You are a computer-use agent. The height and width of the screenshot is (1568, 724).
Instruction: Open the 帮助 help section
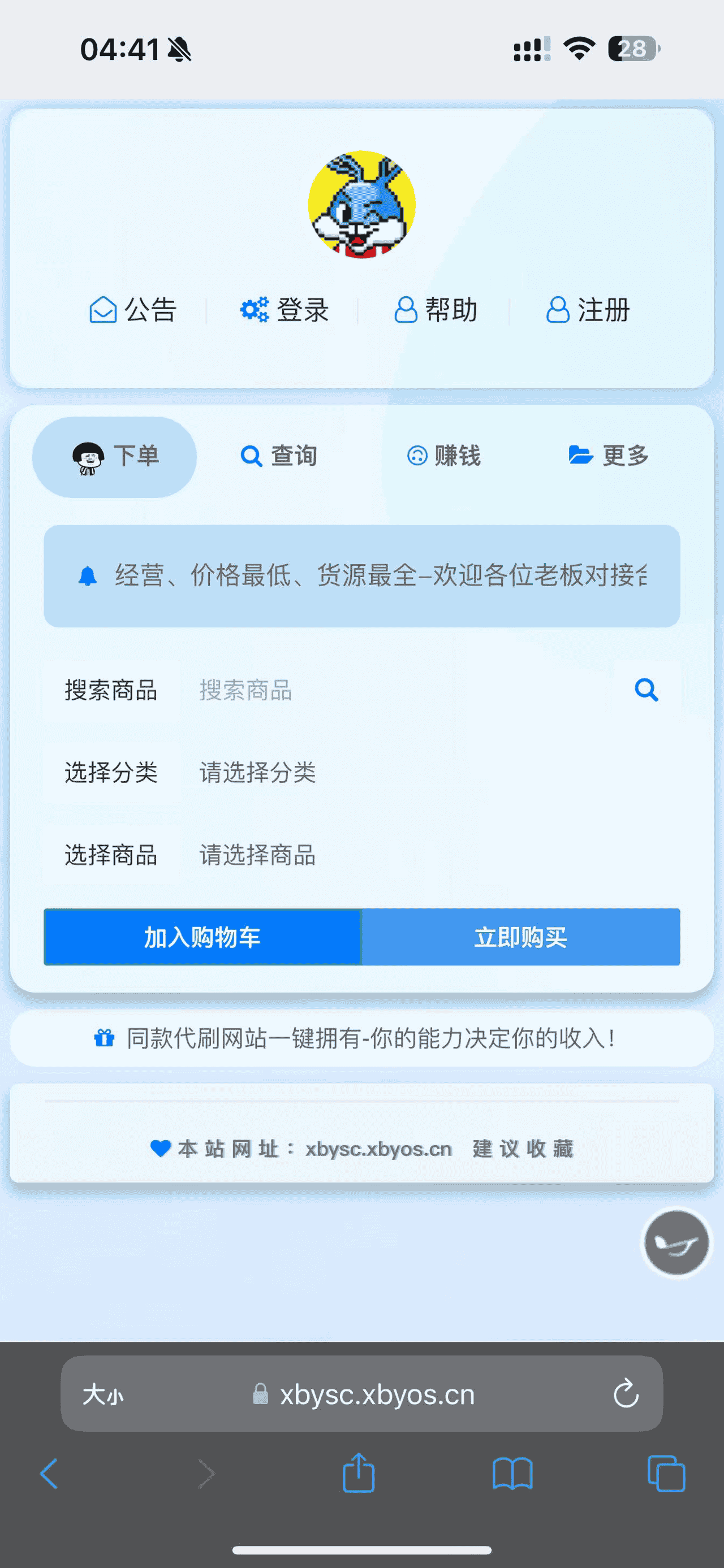436,310
